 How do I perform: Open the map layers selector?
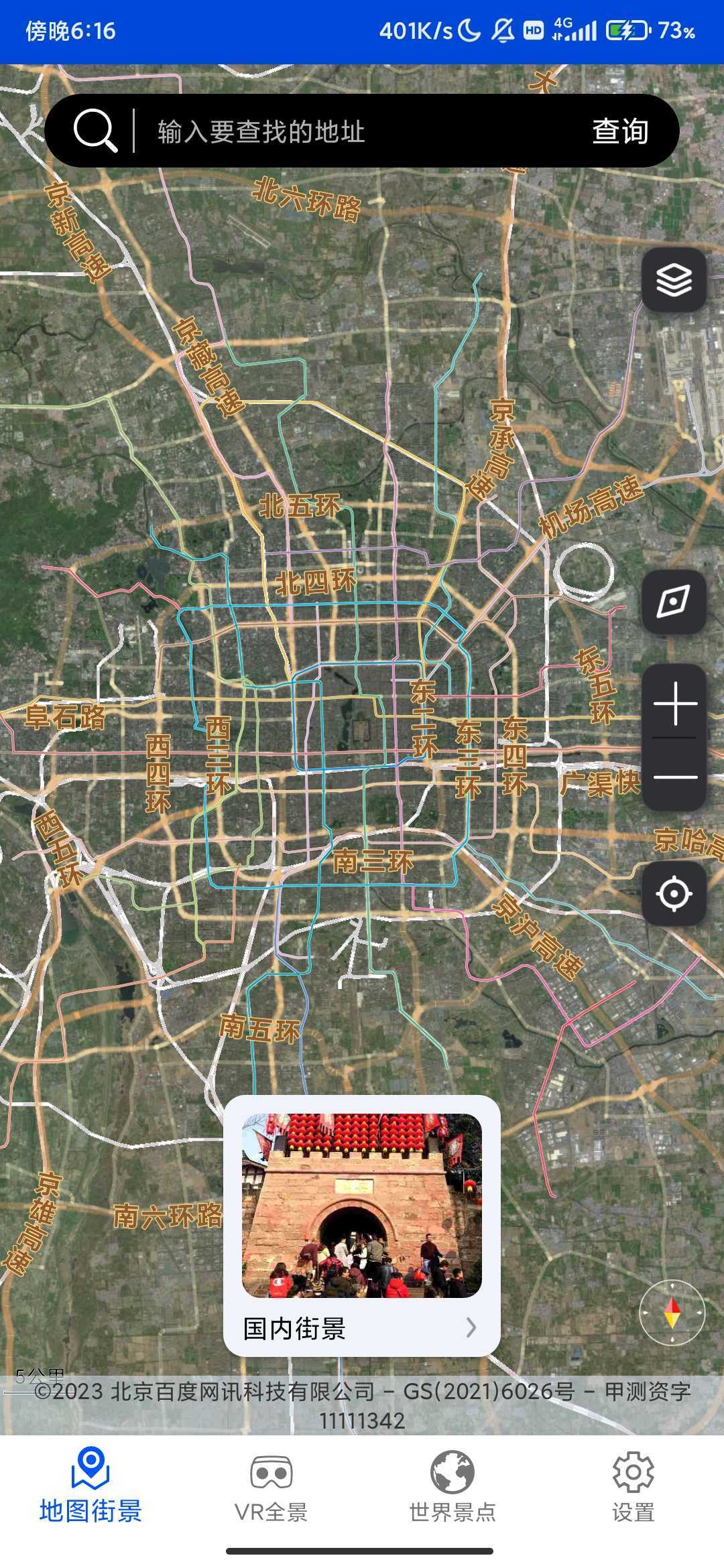point(674,280)
